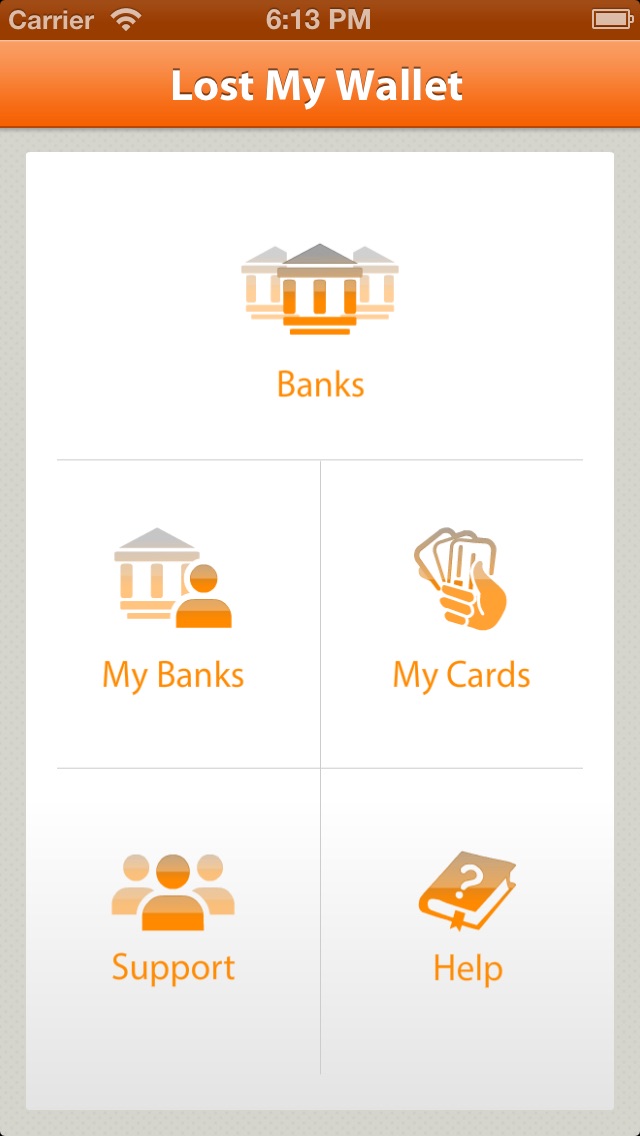Image resolution: width=640 pixels, height=1136 pixels.
Task: Go to My Banks
Action: pos(173,612)
